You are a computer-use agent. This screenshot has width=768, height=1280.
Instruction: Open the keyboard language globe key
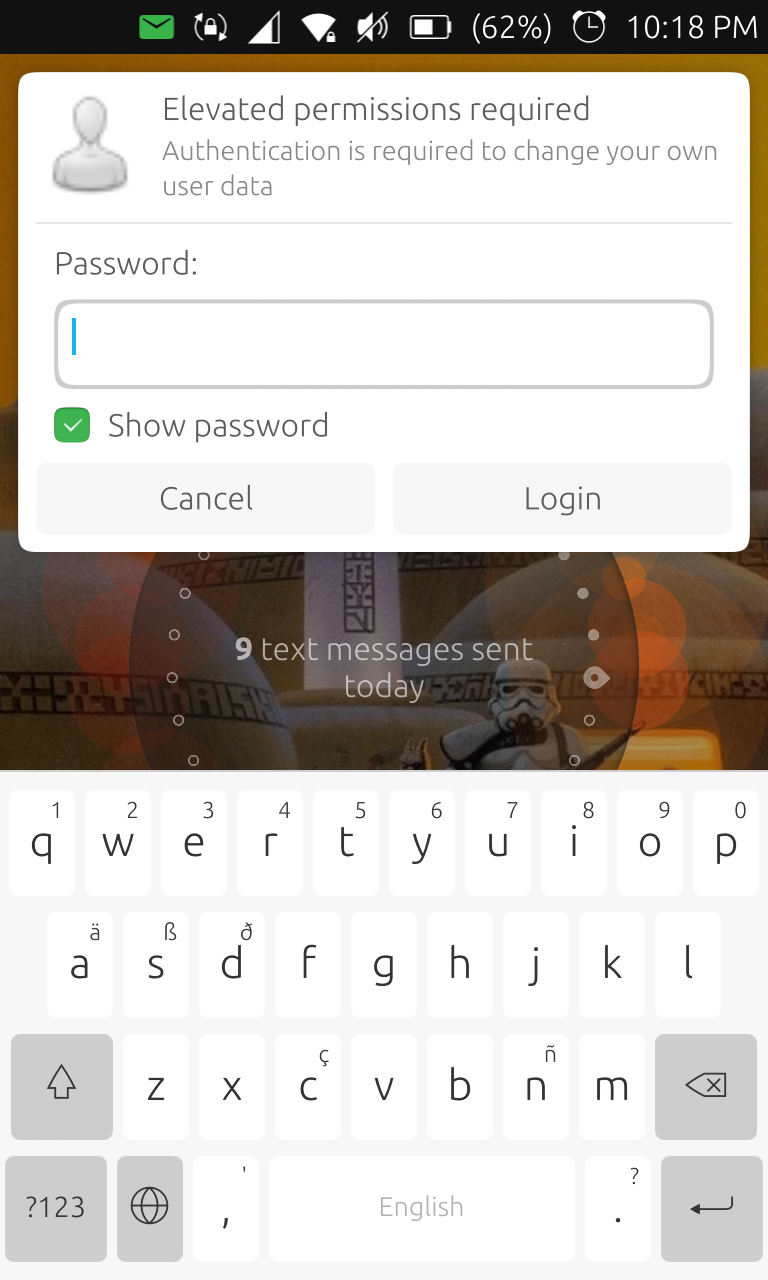(x=150, y=1207)
